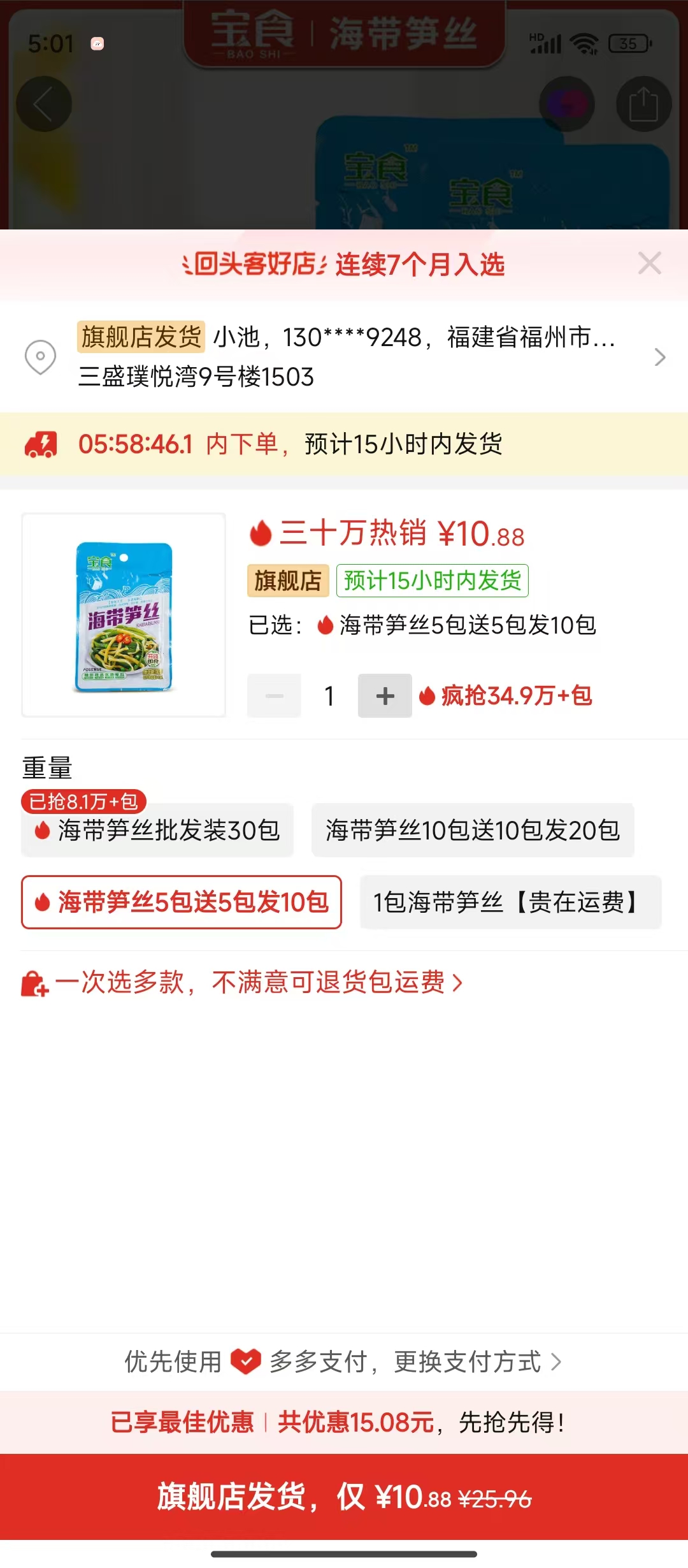Decrease quantity with the minus button
Image resolution: width=688 pixels, height=1568 pixels.
tap(275, 696)
